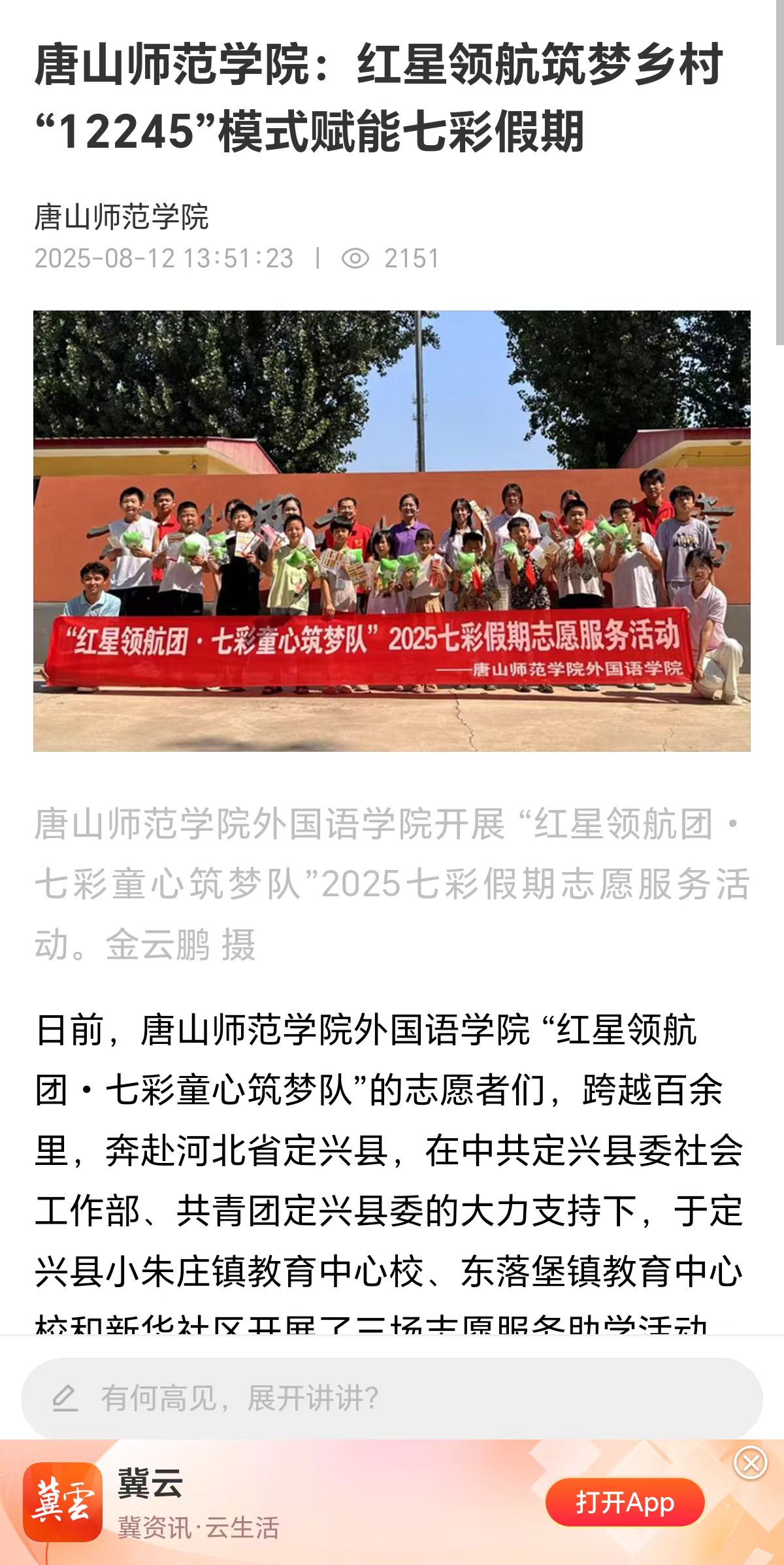Viewport: 784px width, 1565px height.
Task: View the volunteer group photo full screen
Action: coord(392,531)
